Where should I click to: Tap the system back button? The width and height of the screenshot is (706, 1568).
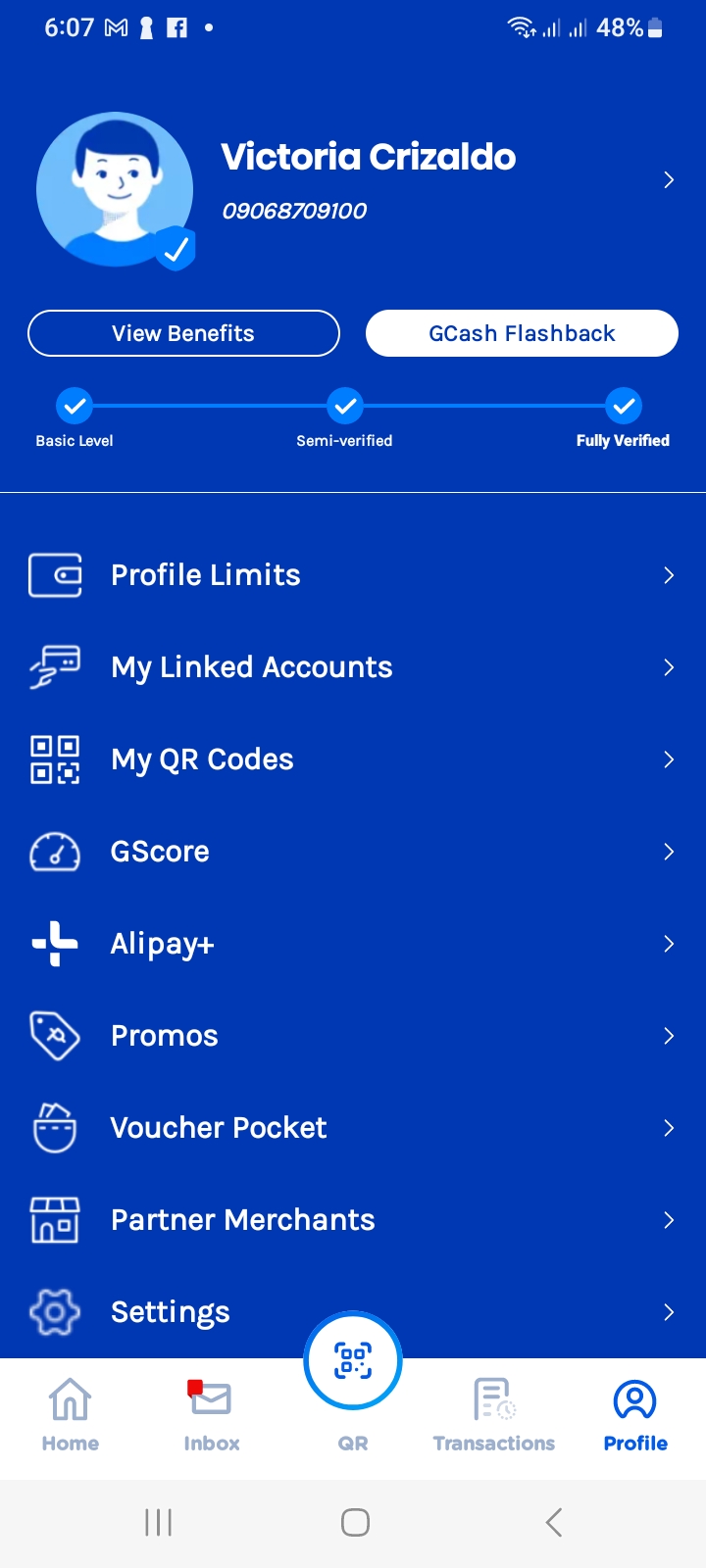(554, 1522)
